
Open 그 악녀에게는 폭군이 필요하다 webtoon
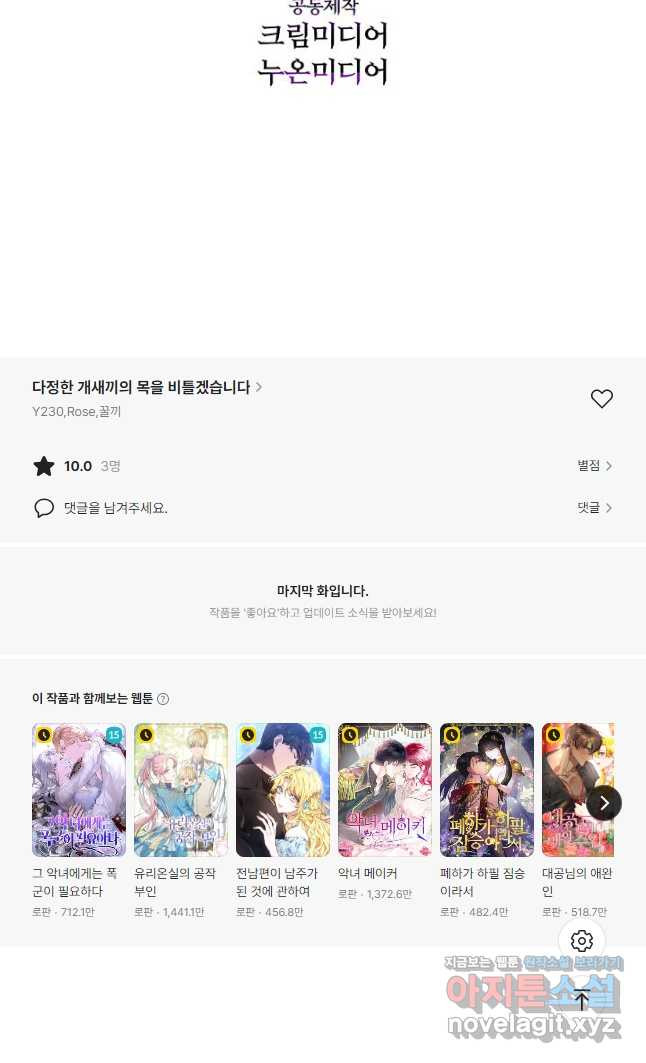[79, 790]
